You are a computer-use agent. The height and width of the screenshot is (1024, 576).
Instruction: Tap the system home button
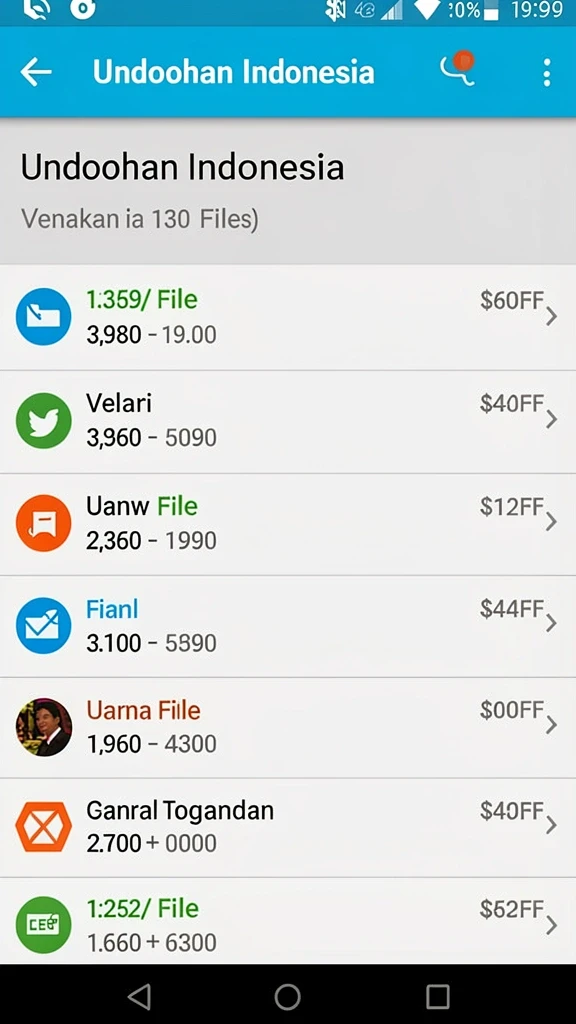pos(287,997)
